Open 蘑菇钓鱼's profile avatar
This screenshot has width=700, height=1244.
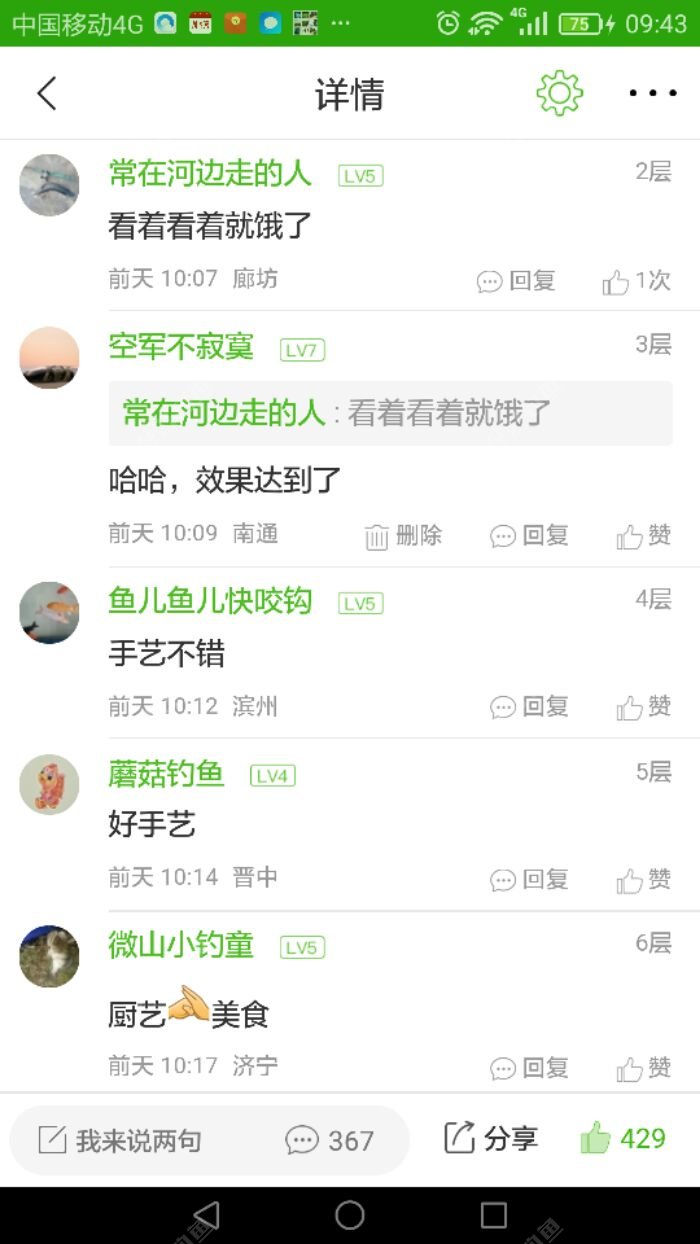point(49,784)
